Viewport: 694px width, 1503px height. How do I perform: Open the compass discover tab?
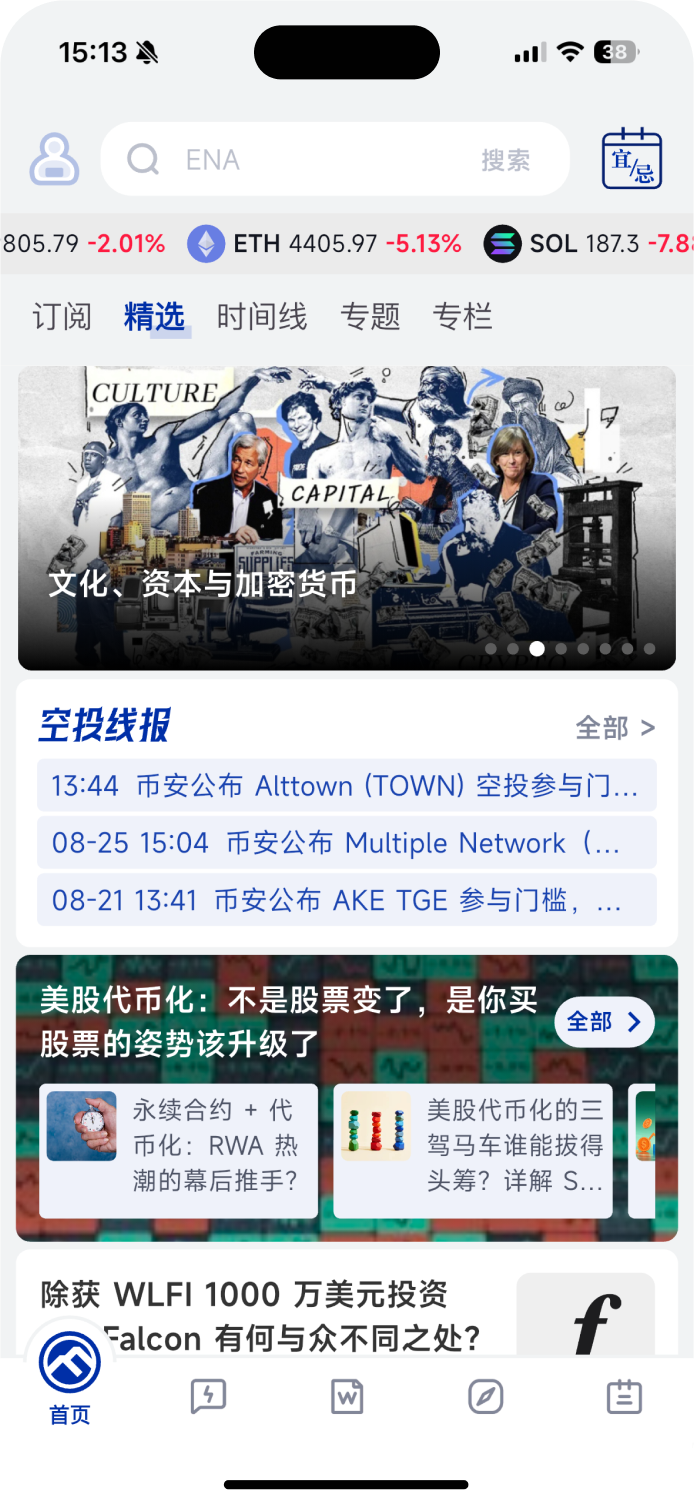486,1396
